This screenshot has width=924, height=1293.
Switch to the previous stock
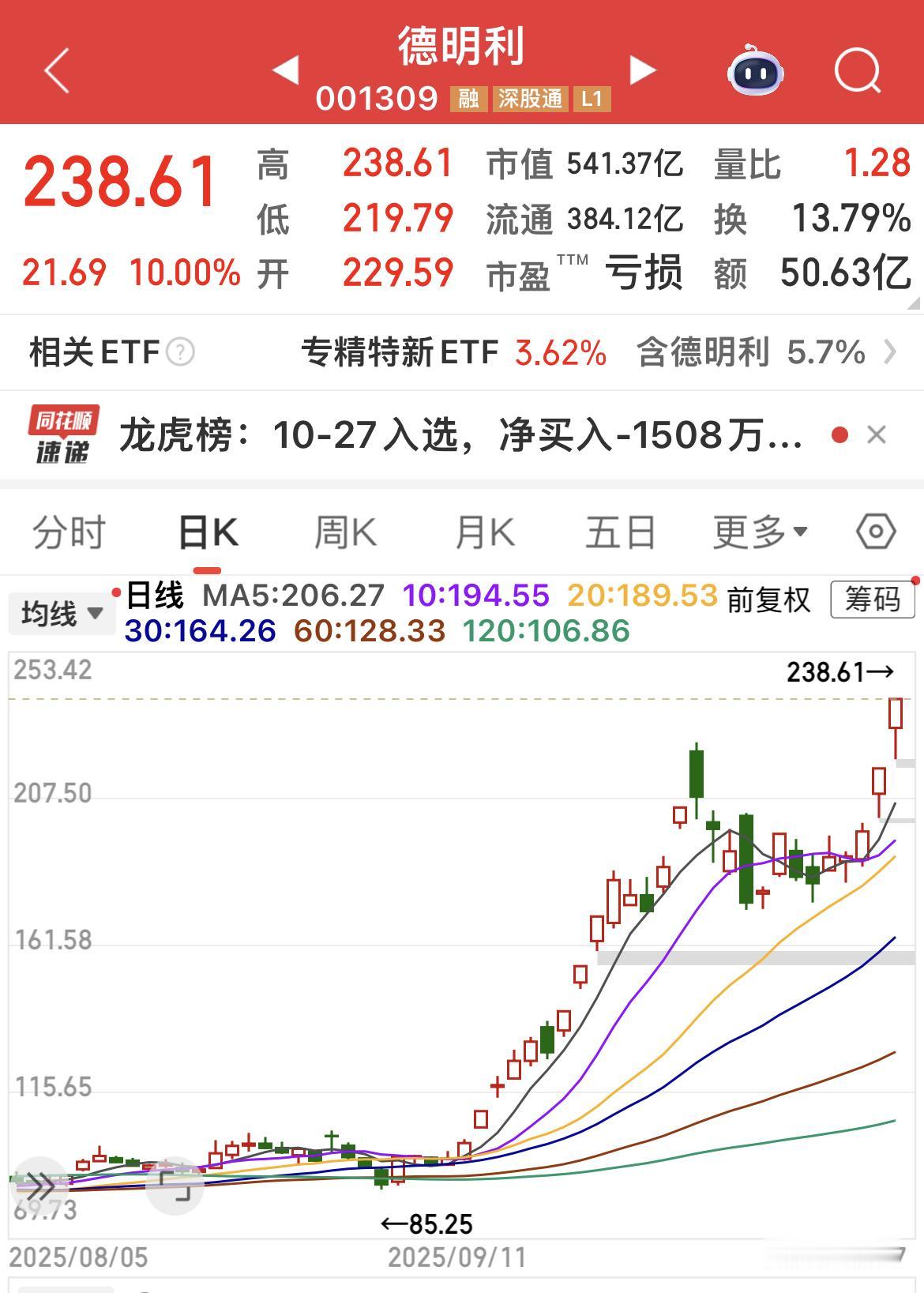286,70
